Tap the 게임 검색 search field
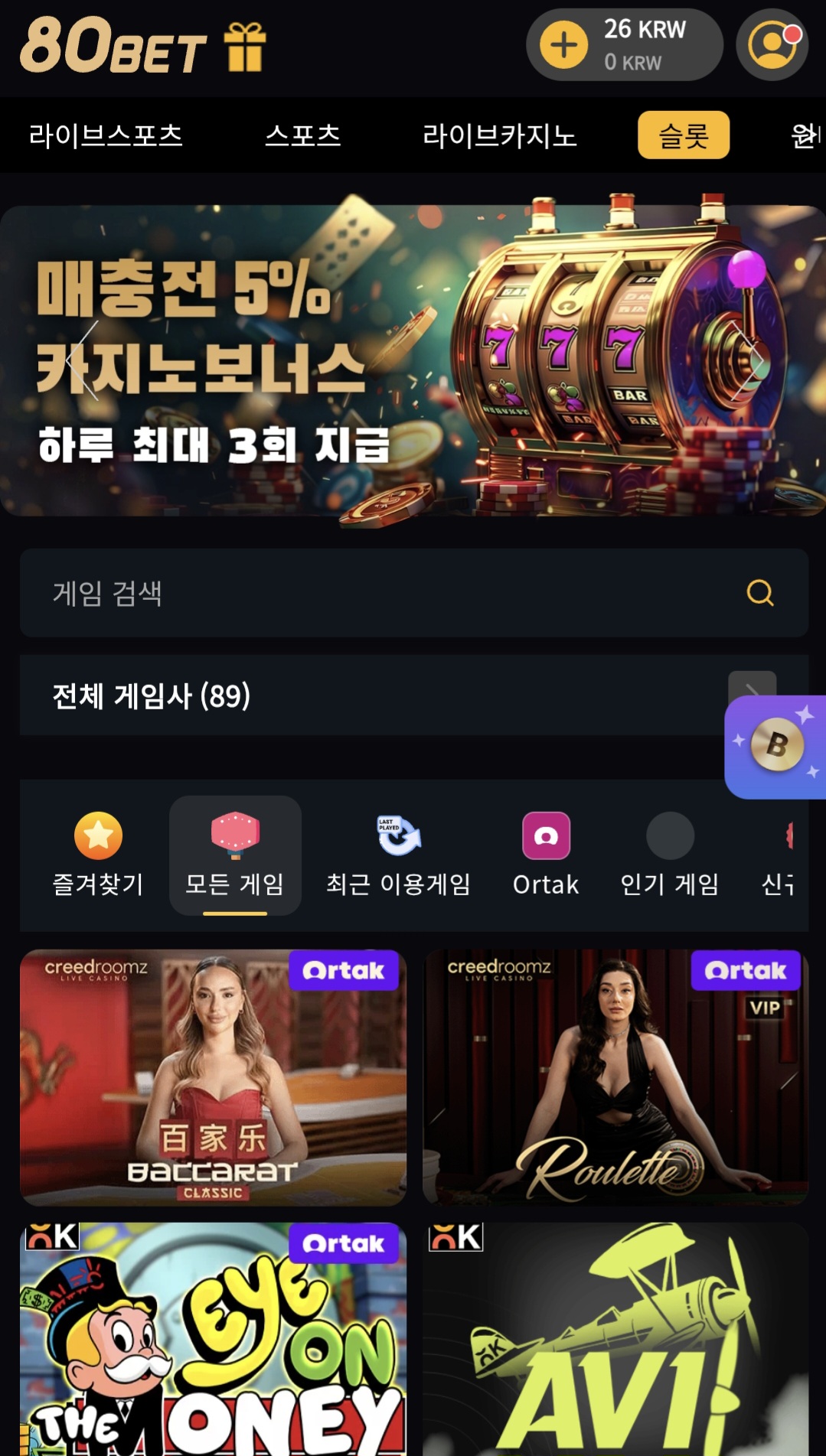 pyautogui.click(x=383, y=593)
